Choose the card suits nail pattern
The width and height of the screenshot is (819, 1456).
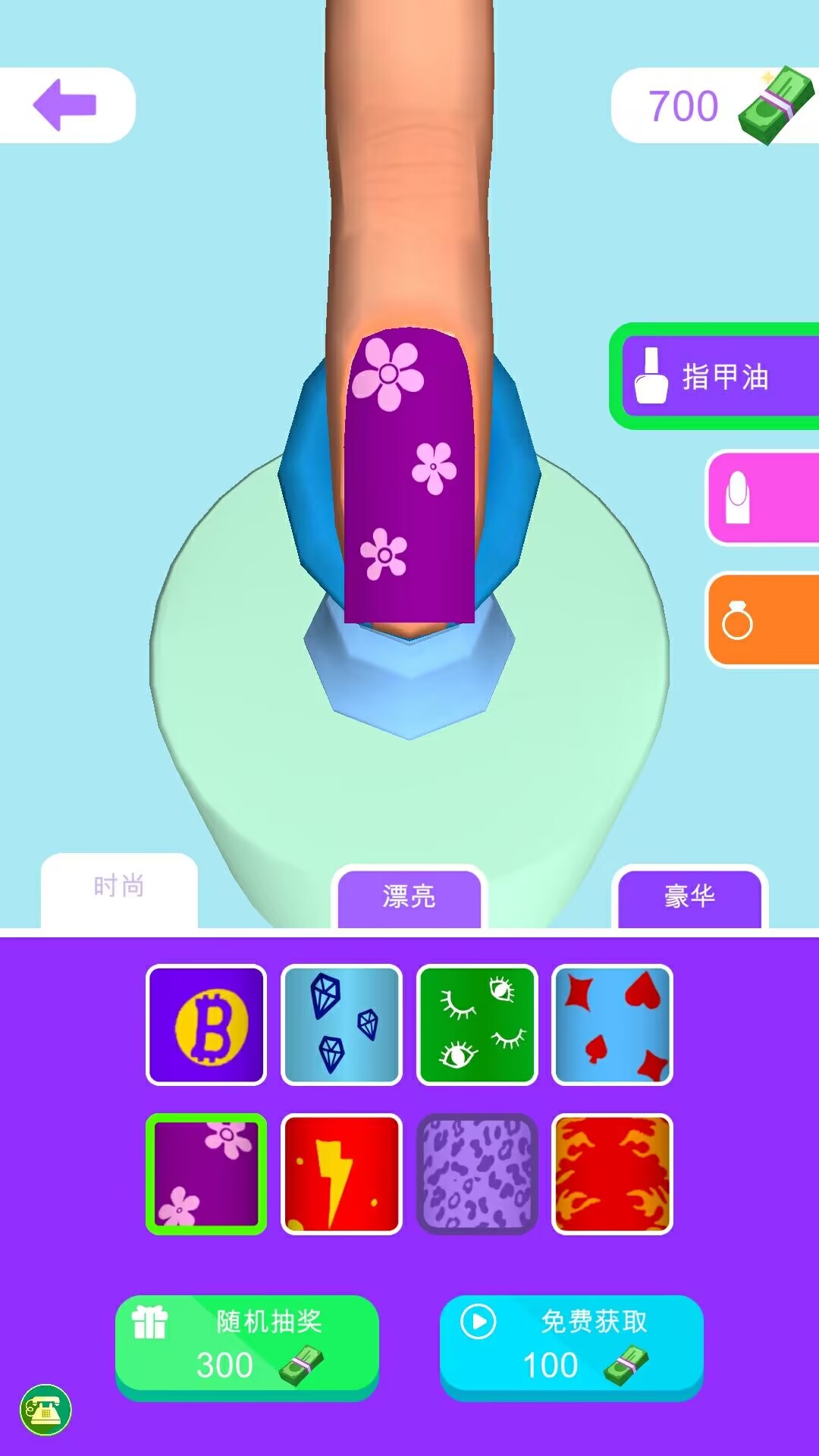[x=612, y=1025]
